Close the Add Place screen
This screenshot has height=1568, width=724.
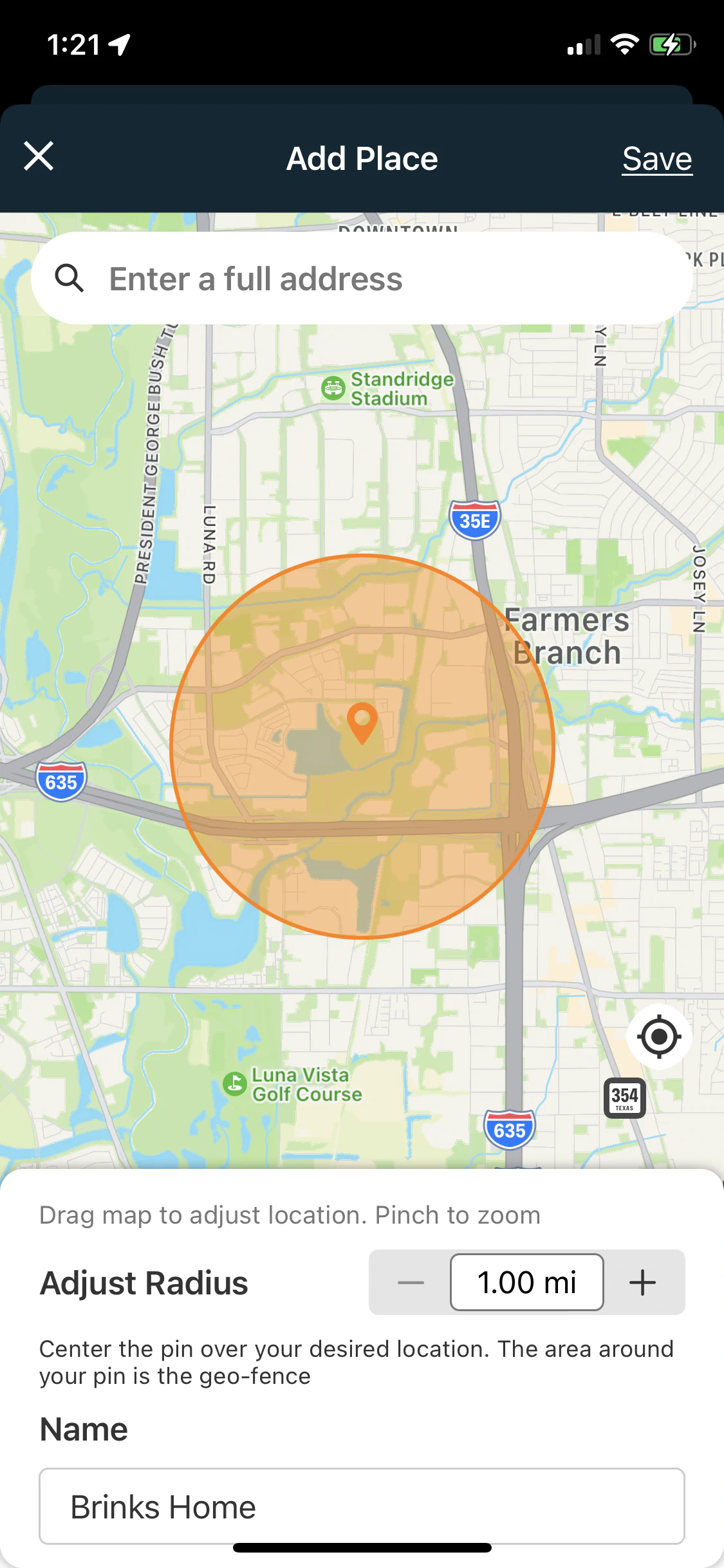[39, 156]
